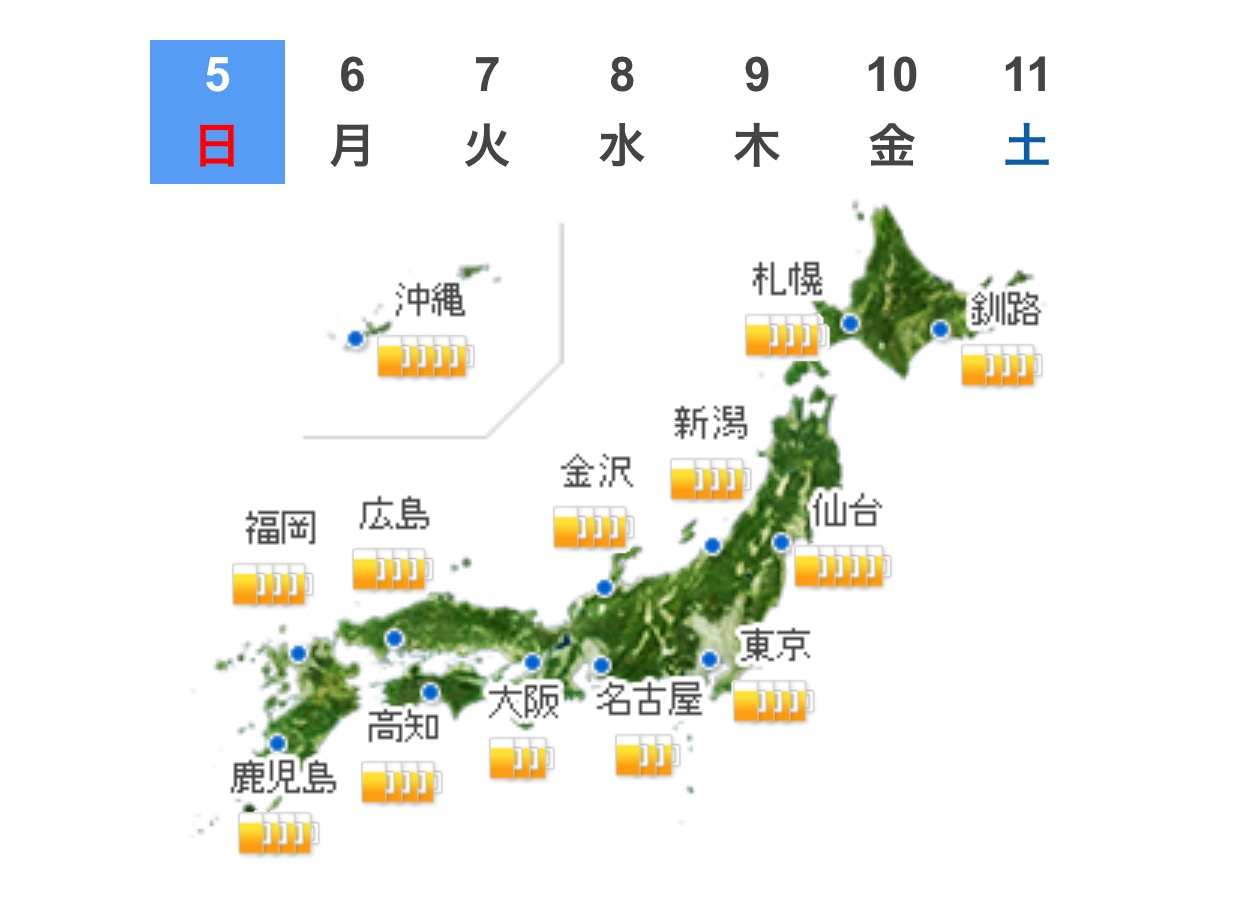The image size is (1242, 905).
Task: Open the 東京 beer index
Action: (772, 701)
